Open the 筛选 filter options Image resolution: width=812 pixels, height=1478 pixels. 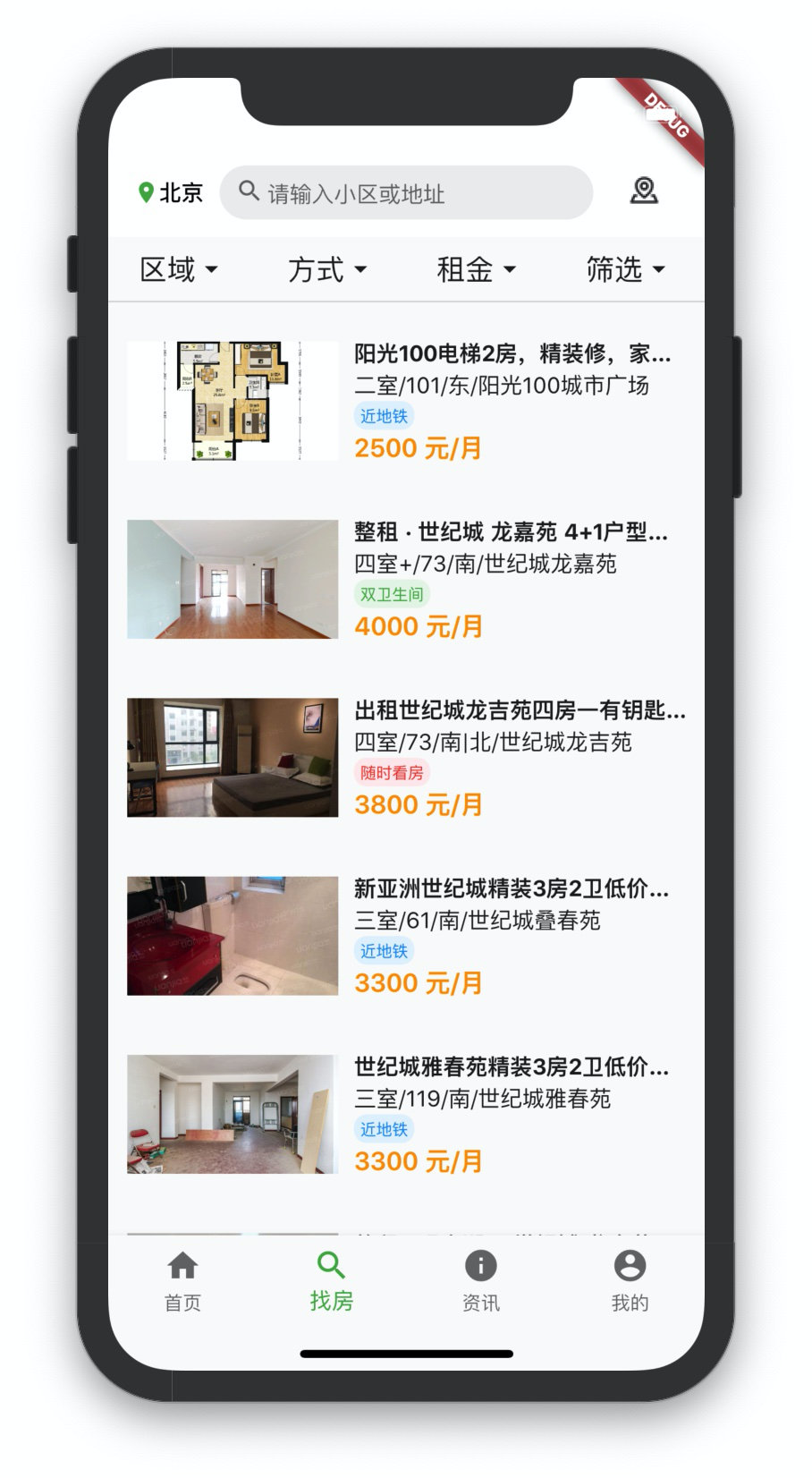[625, 269]
